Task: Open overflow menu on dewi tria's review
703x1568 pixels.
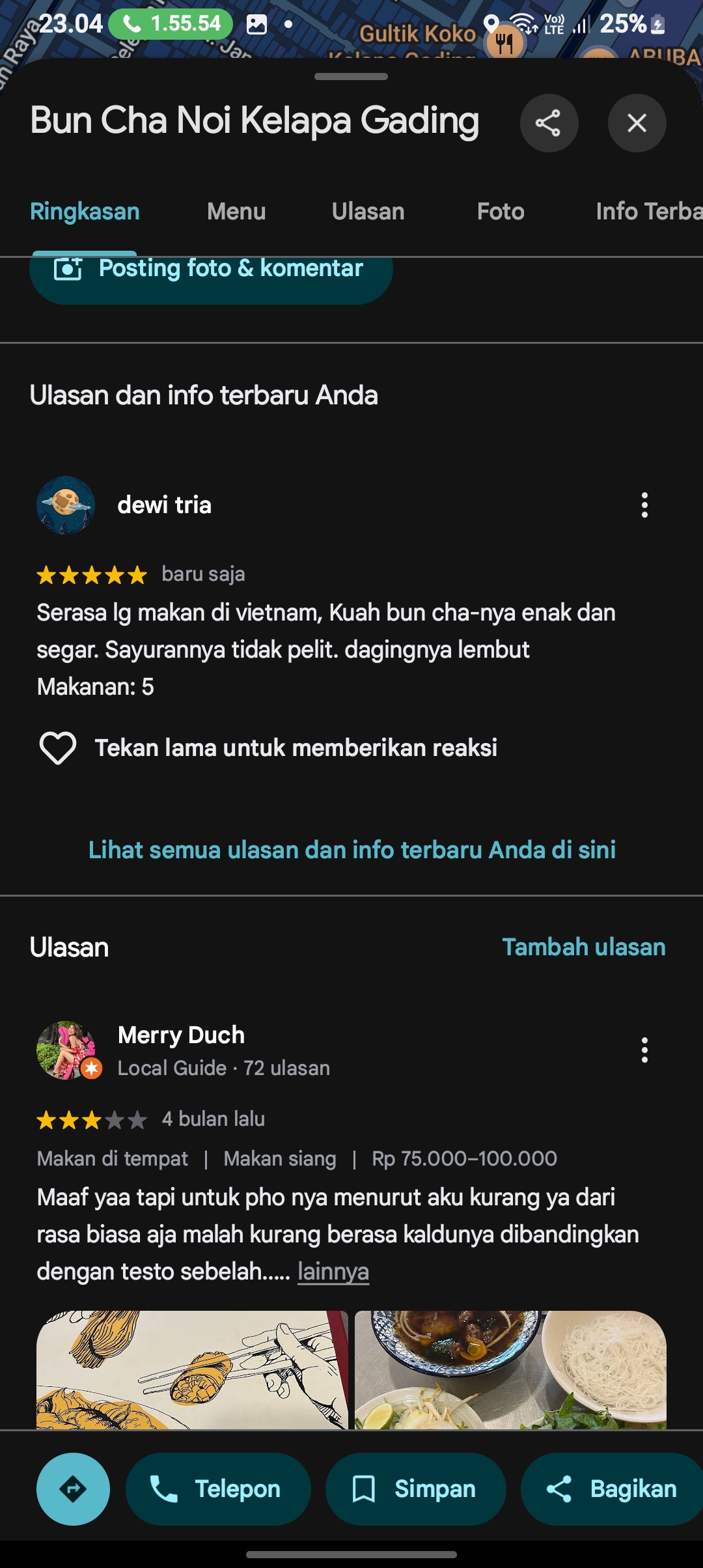Action: click(x=644, y=505)
